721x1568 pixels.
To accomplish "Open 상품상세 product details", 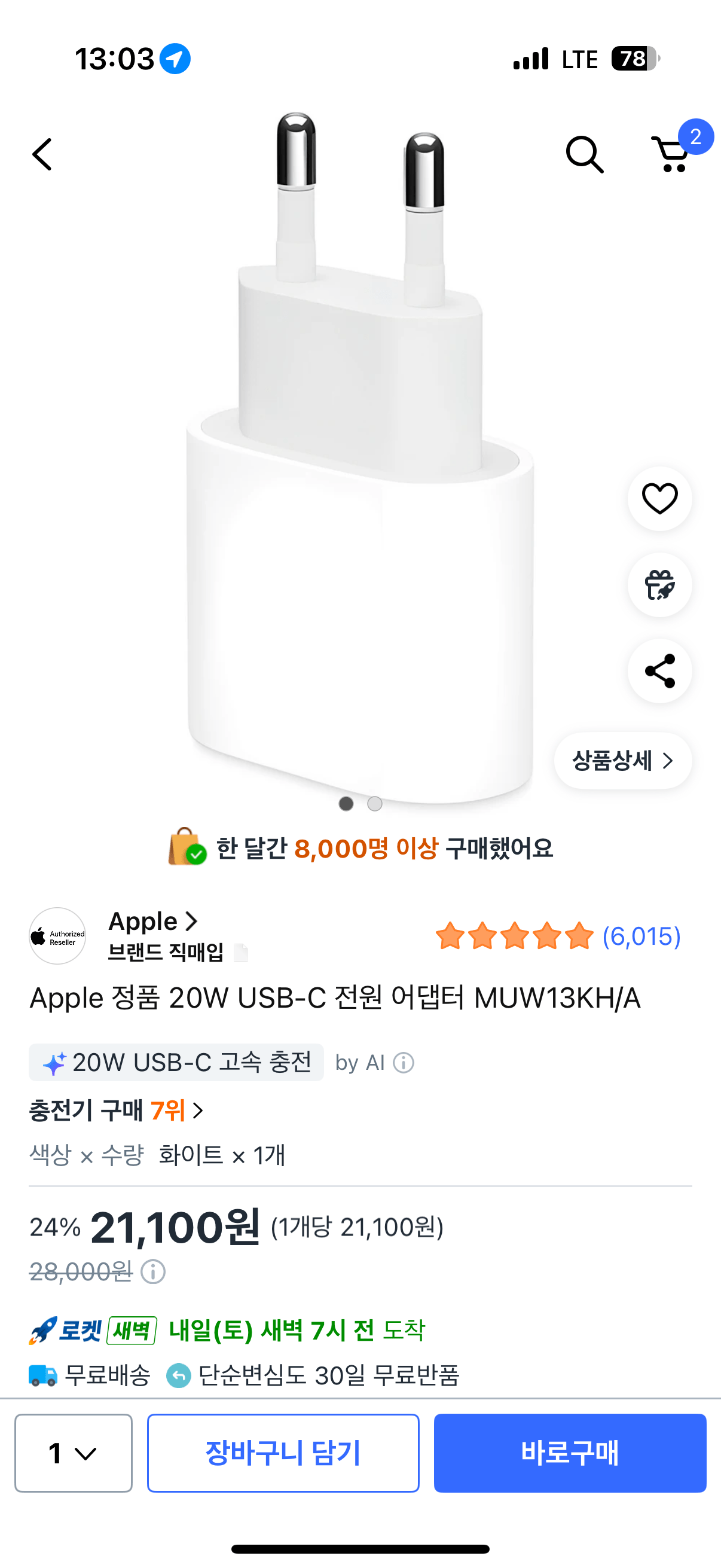I will coord(622,761).
